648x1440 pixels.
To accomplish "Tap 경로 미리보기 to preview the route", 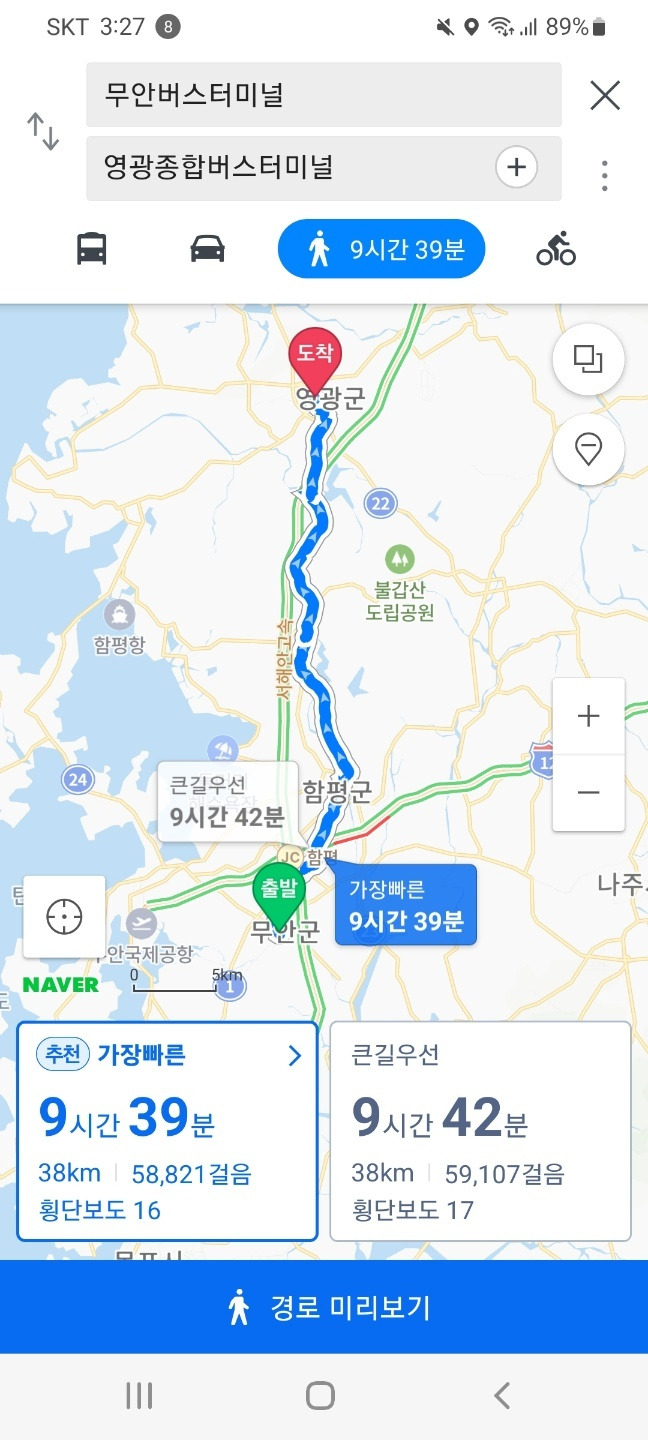I will coord(324,1307).
